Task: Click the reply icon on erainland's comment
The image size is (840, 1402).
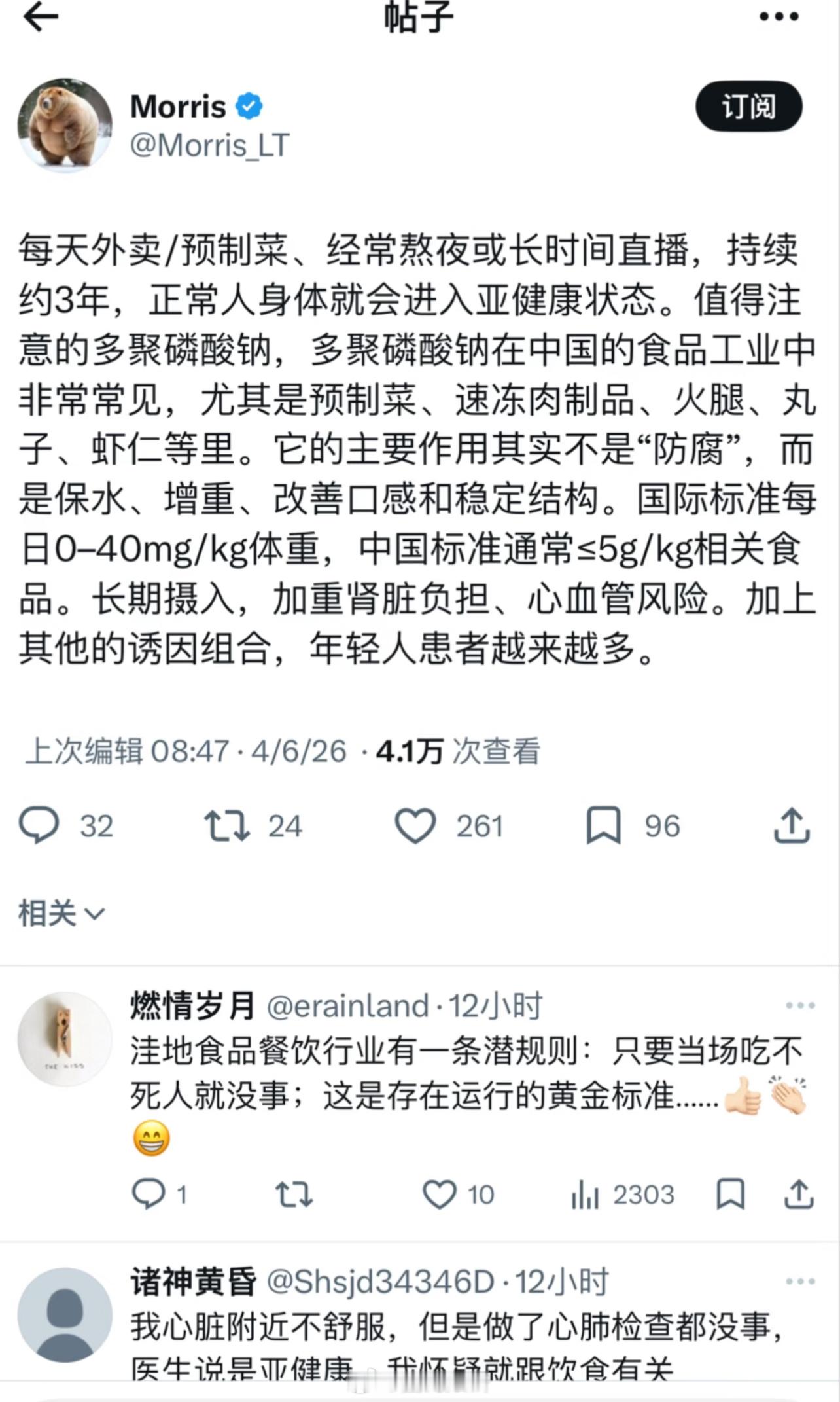Action: (152, 1195)
